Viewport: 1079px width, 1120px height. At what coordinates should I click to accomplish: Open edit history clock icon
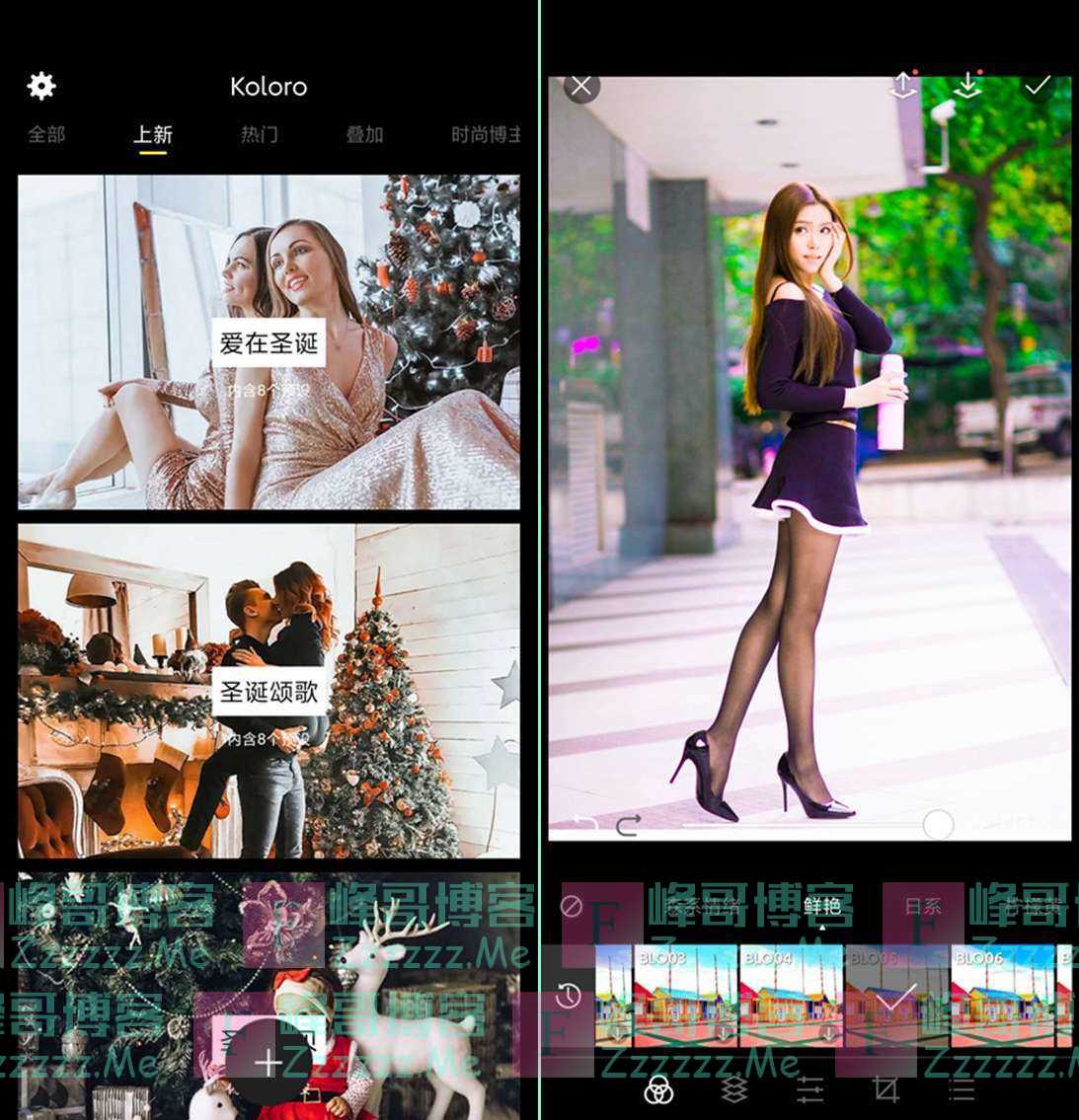click(569, 996)
